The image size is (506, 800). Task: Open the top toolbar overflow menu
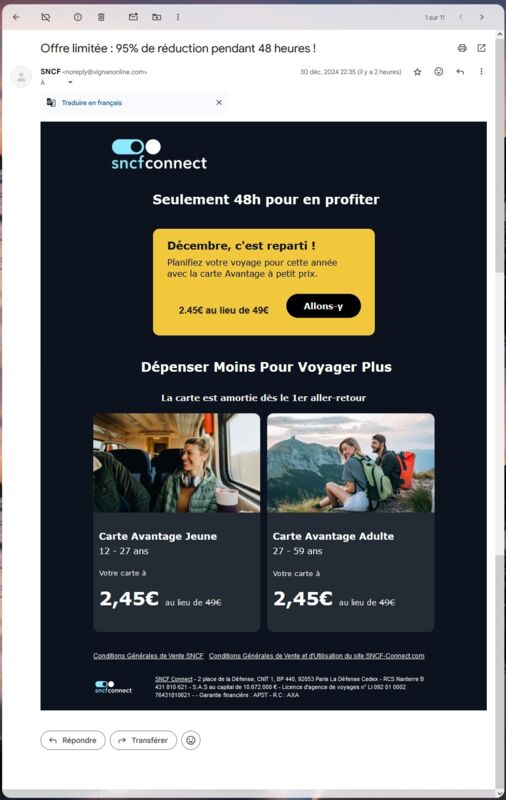pos(178,17)
